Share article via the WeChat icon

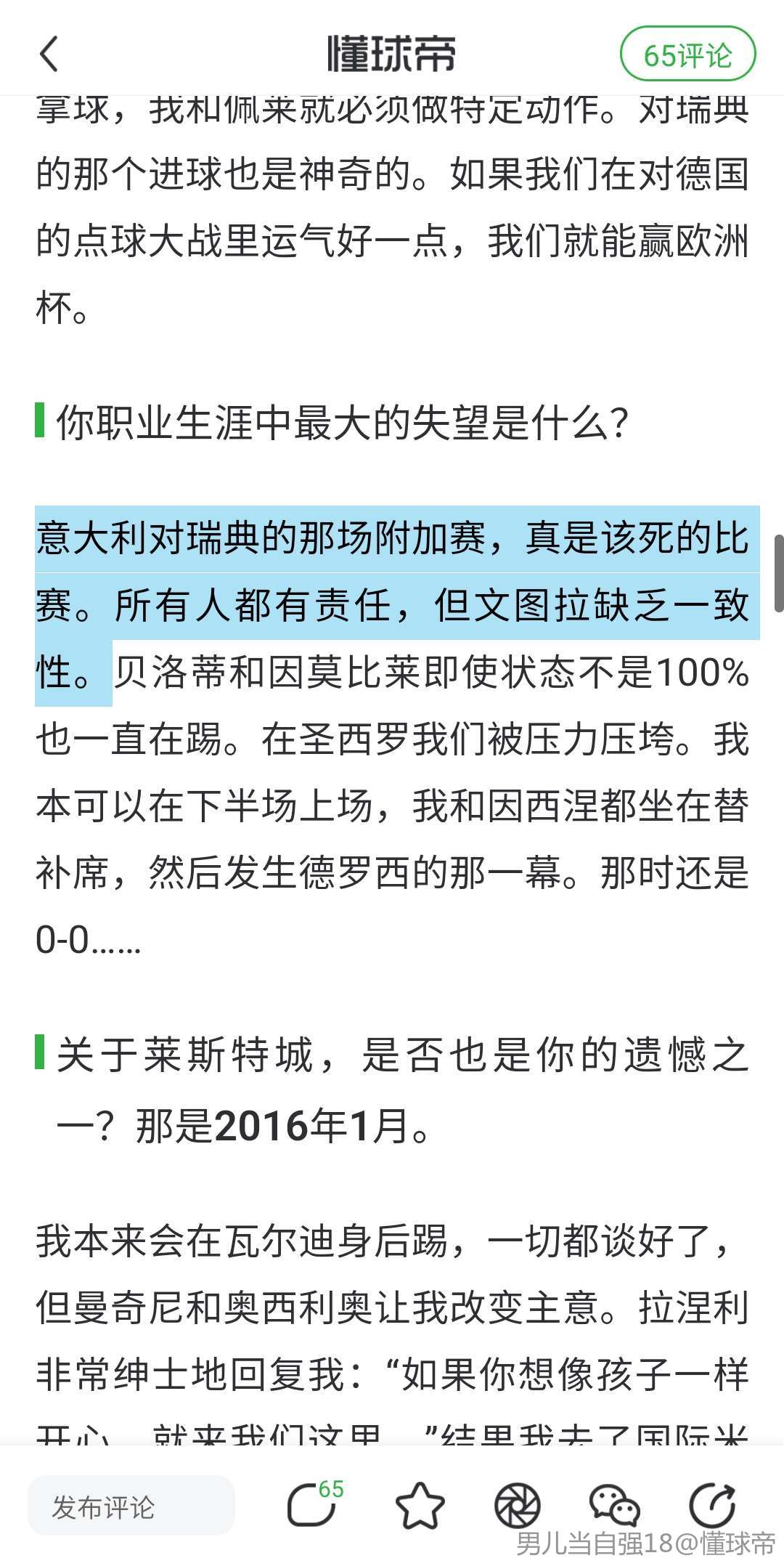tap(614, 1506)
